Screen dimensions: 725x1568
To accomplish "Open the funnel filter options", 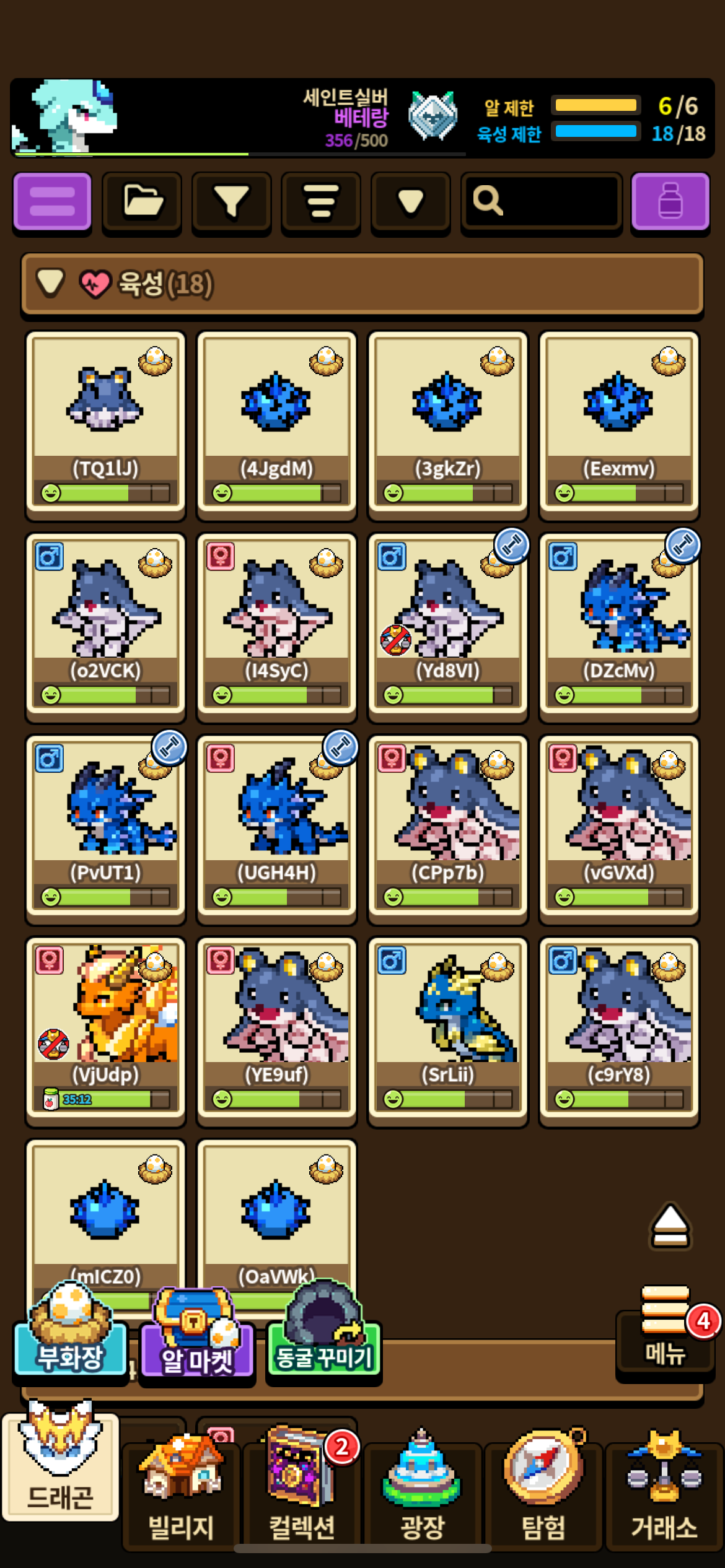I will (x=231, y=202).
